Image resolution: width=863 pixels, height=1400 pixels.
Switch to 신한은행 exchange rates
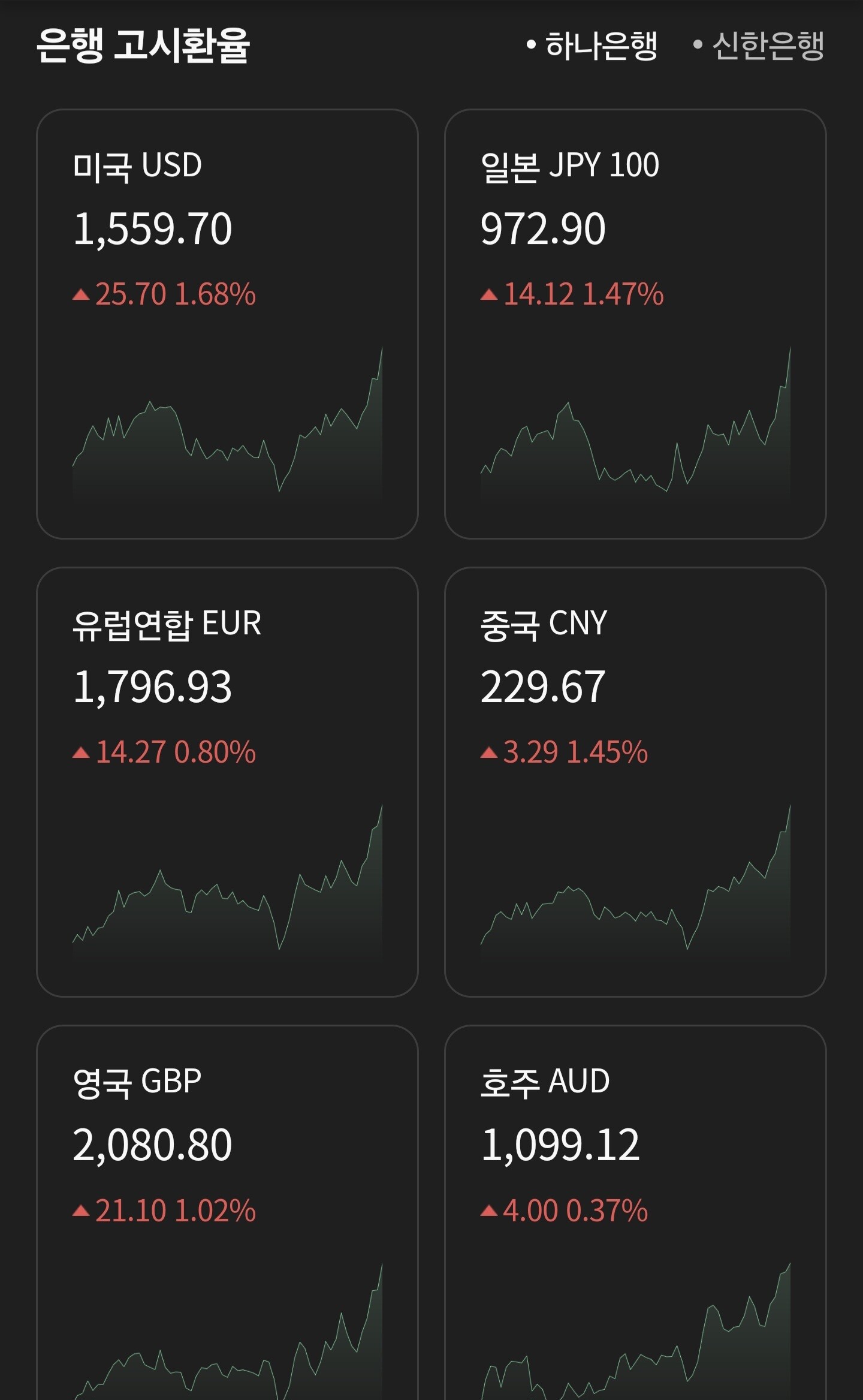759,46
